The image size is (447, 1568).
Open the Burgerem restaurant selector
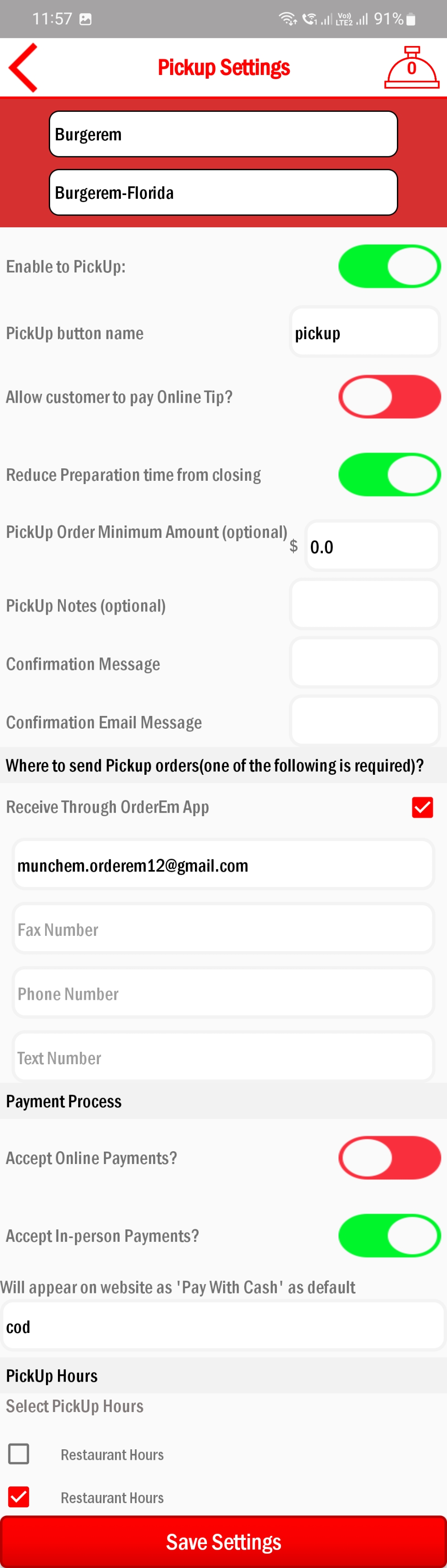[x=223, y=134]
